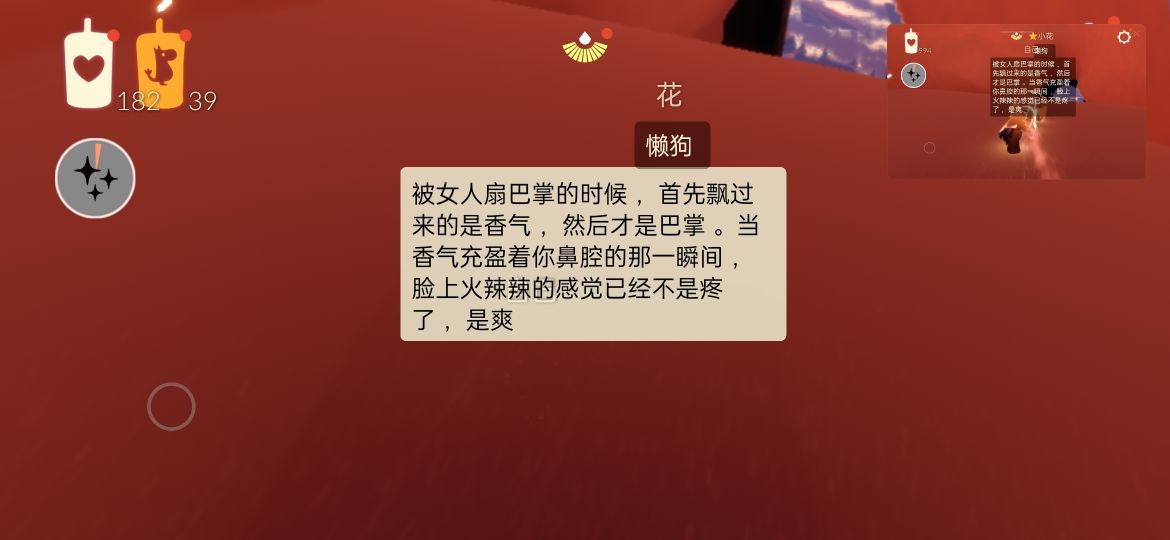The width and height of the screenshot is (1170, 540).
Task: Open the white heart candle currency
Action: point(88,68)
